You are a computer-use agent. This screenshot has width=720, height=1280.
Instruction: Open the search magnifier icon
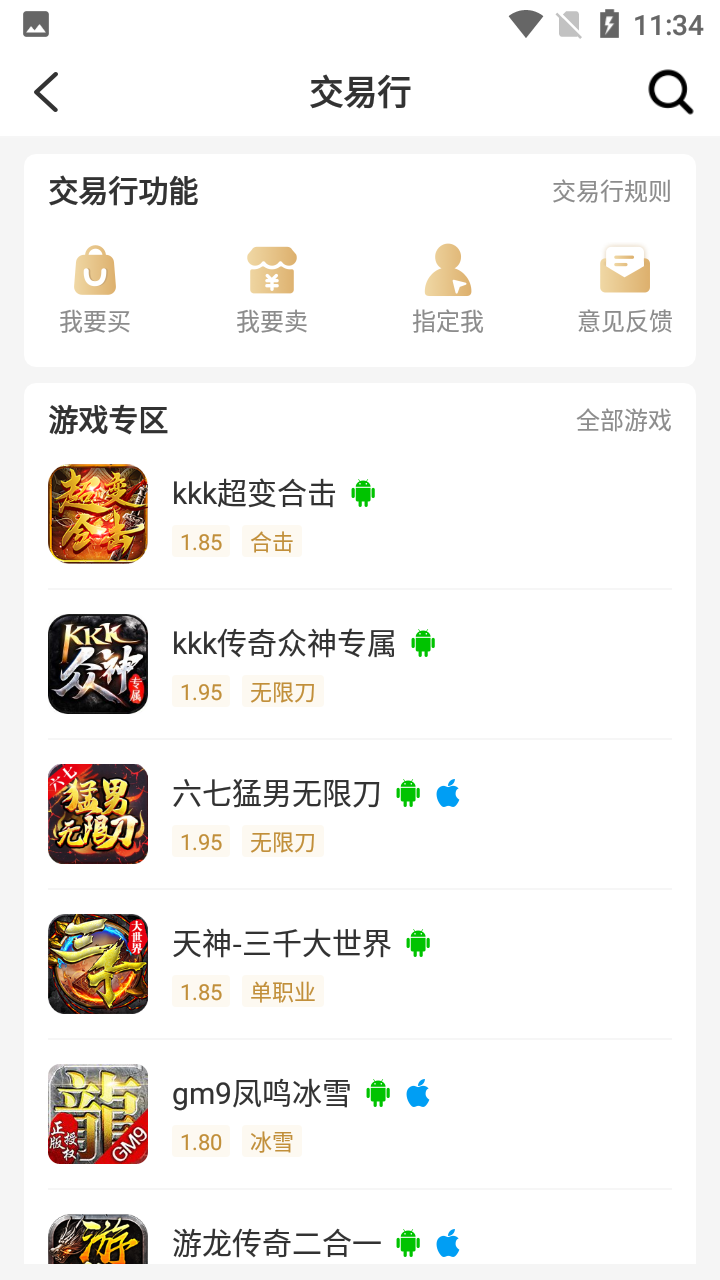tap(670, 91)
